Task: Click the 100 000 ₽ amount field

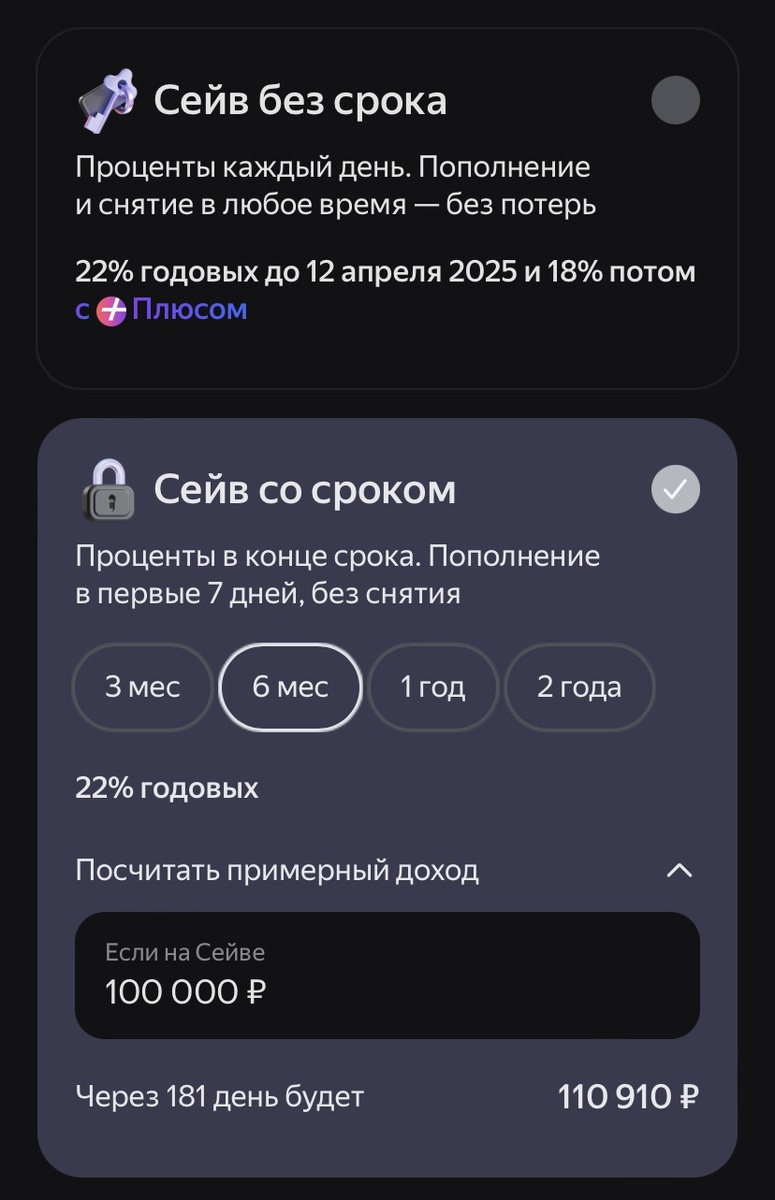Action: click(390, 975)
